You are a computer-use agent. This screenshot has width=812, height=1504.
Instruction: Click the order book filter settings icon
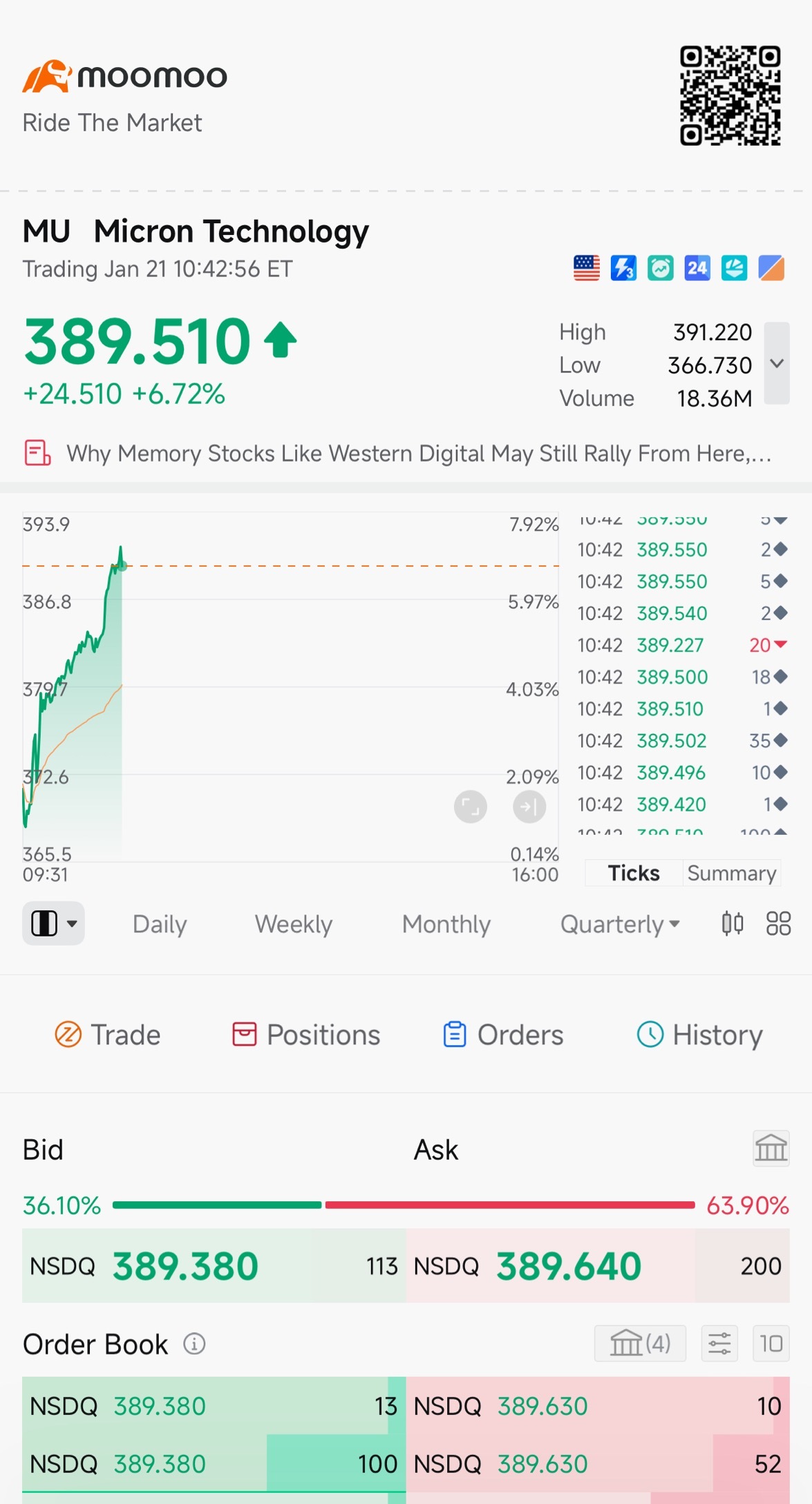coord(719,1342)
